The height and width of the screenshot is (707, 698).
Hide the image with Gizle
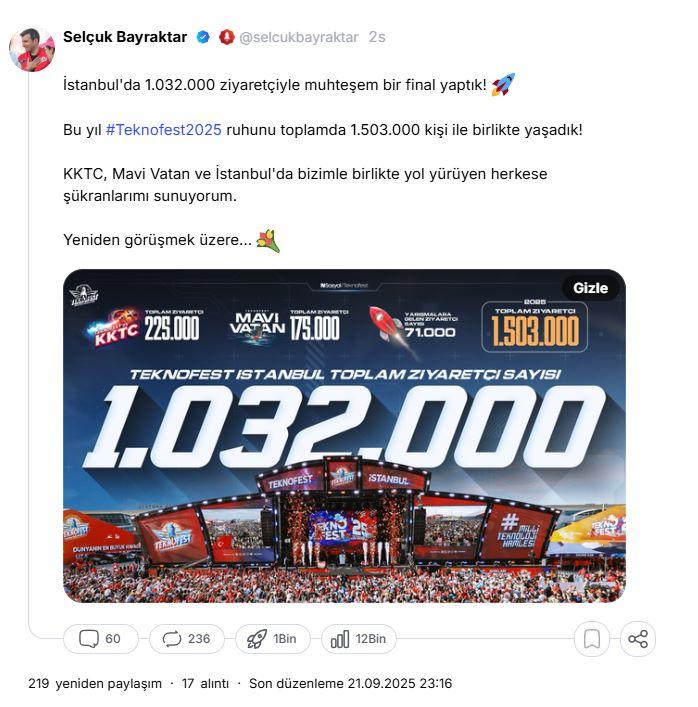click(590, 288)
